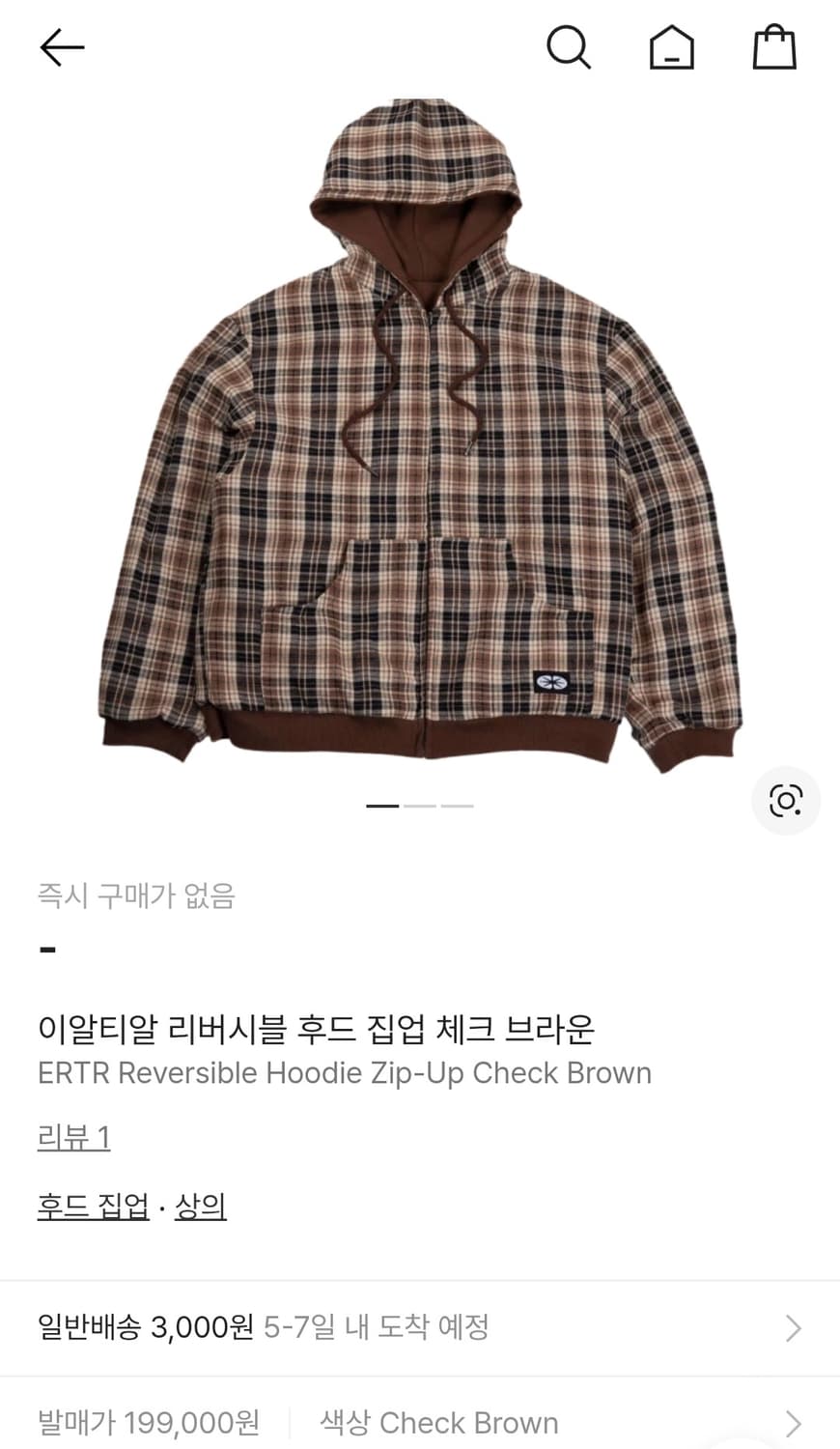View the hoodie product photo
Image resolution: width=840 pixels, height=1449 pixels.
coord(420,435)
